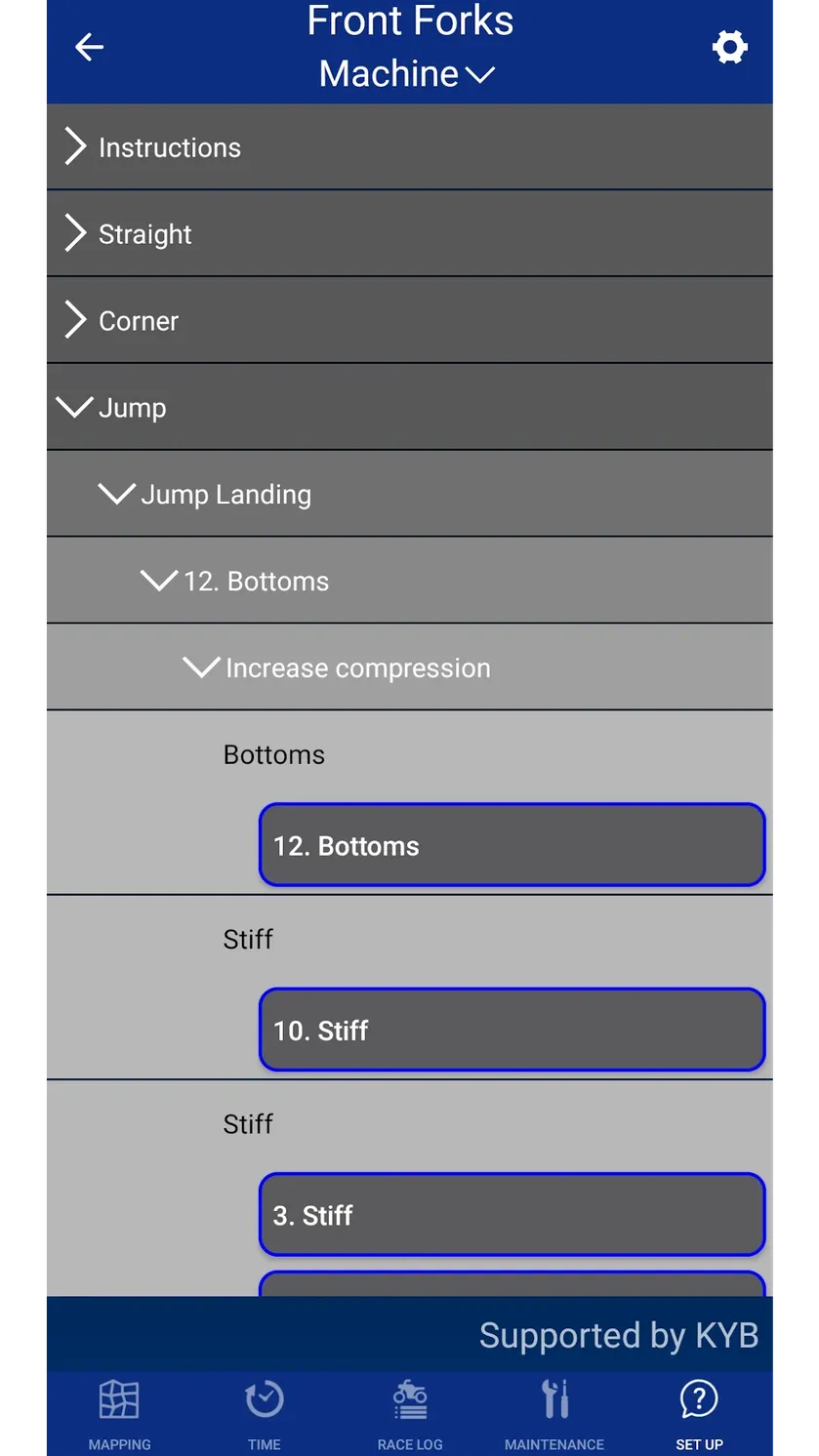The width and height of the screenshot is (819, 1456).
Task: Collapse the 12. Bottoms tree row
Action: click(x=409, y=582)
